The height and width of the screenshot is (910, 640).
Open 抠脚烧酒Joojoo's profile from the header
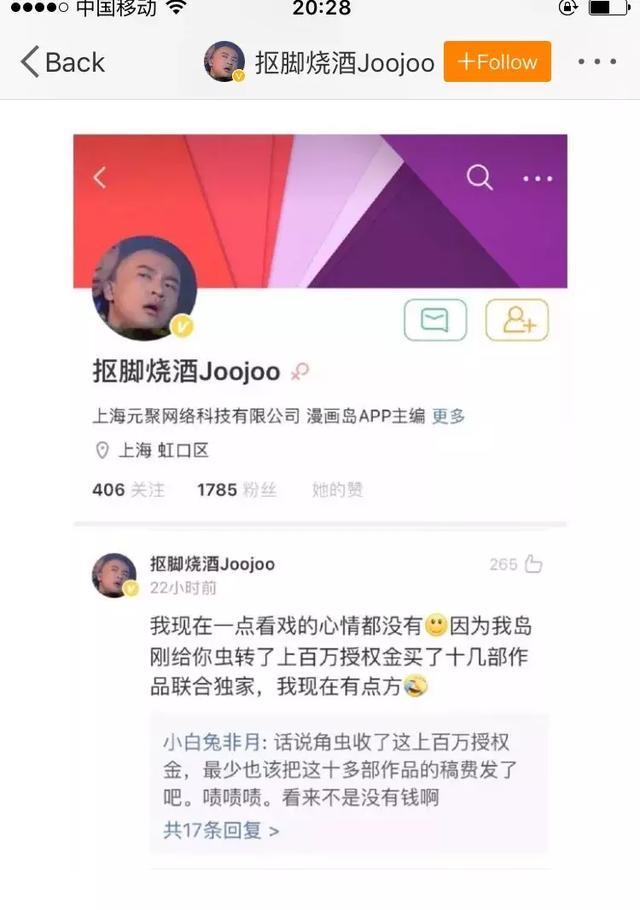(319, 62)
